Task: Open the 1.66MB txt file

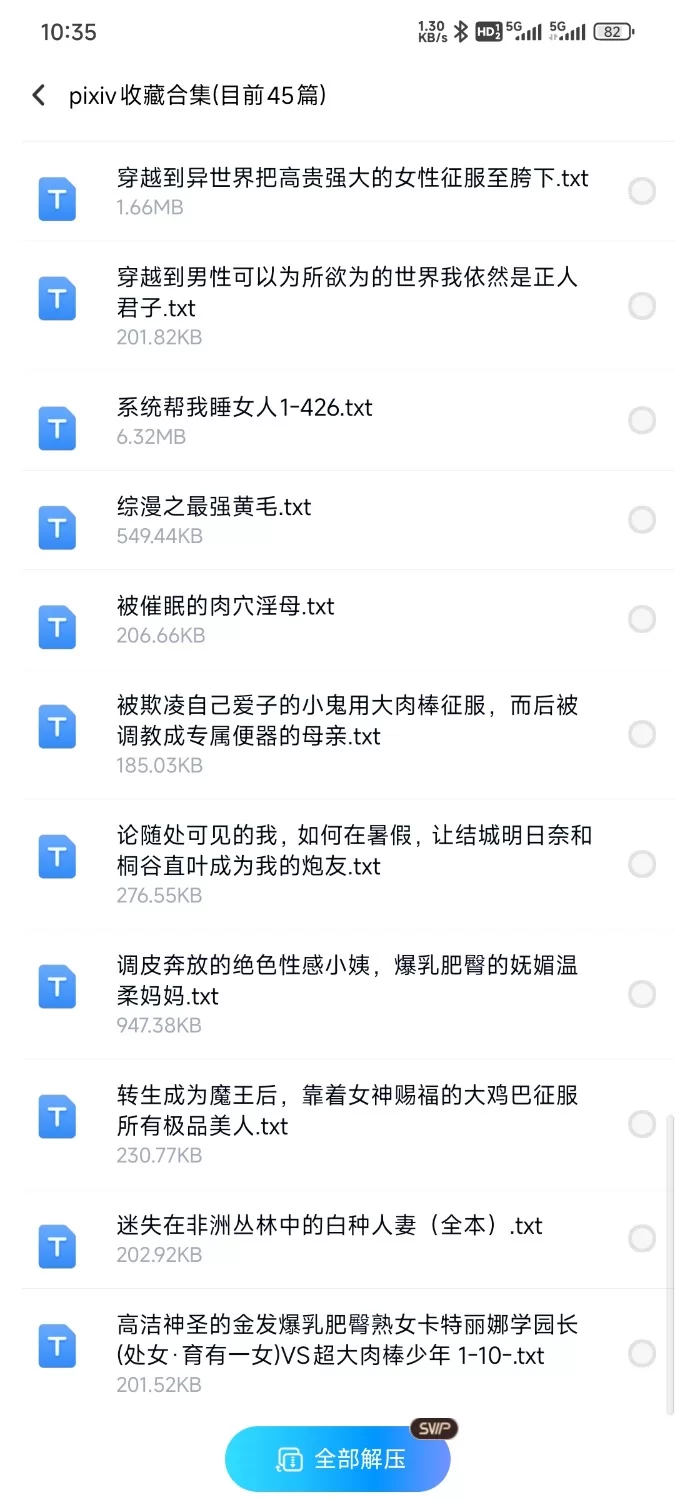Action: (352, 179)
